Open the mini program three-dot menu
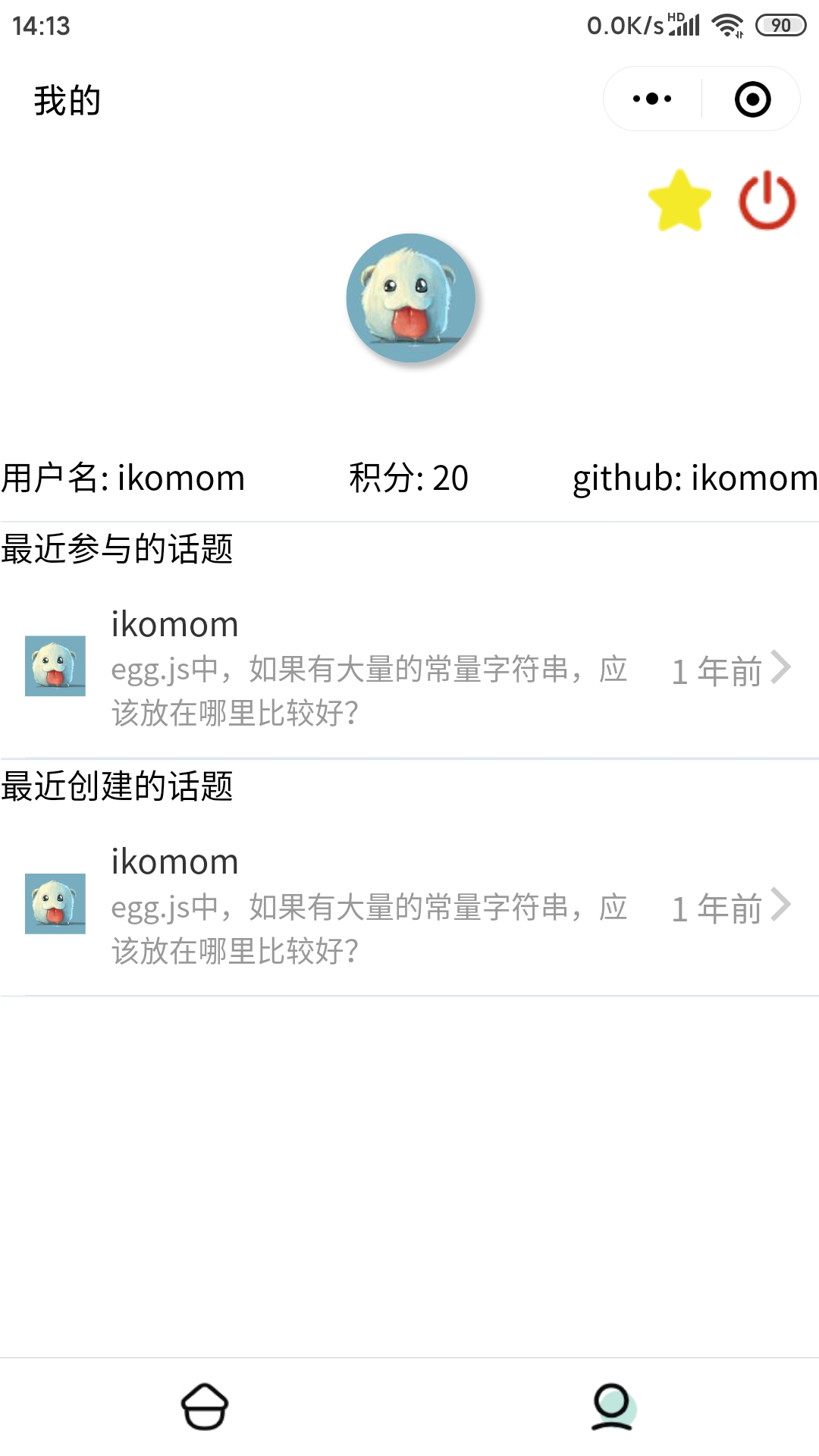Screen dimensions: 819x1456 652,99
